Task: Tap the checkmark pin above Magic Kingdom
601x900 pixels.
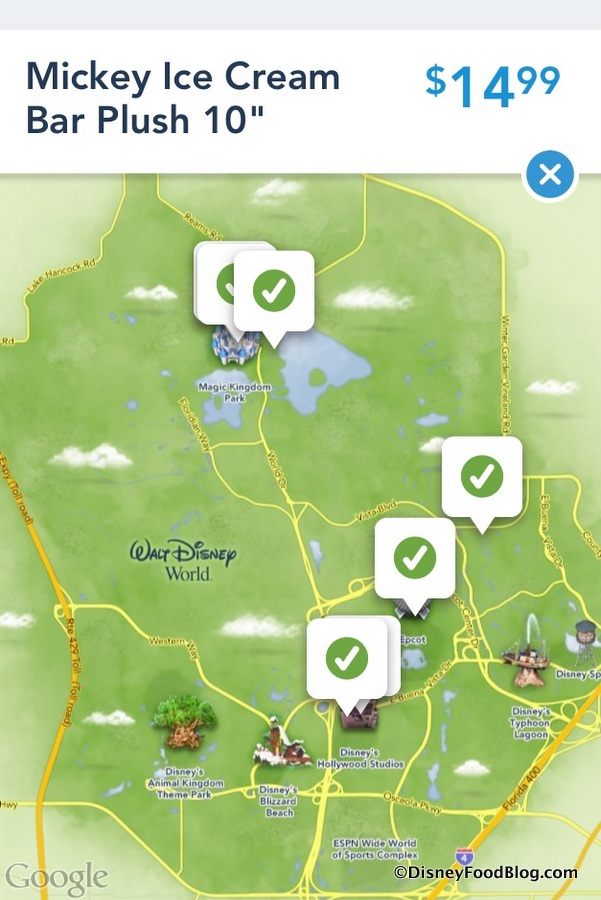Action: pyautogui.click(x=273, y=291)
